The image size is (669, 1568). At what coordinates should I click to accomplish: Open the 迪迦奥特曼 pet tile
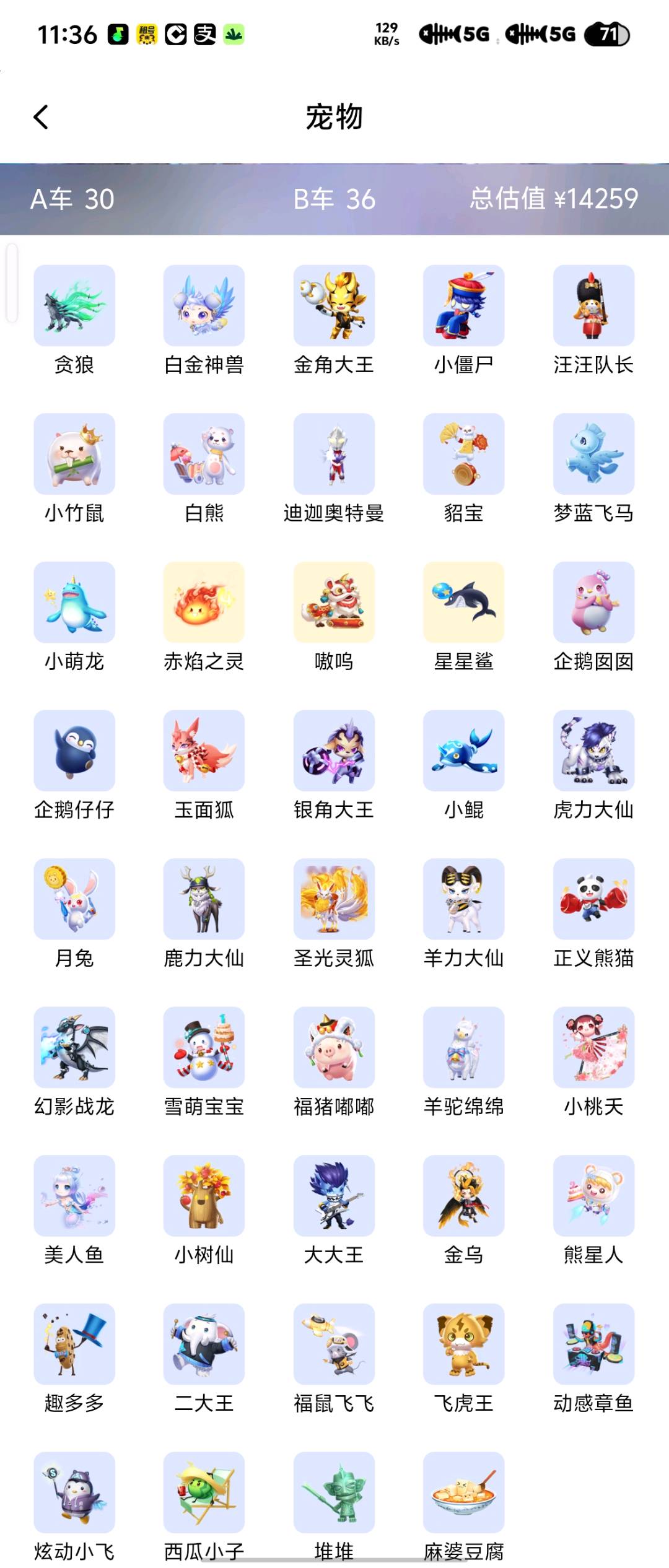pos(334,454)
